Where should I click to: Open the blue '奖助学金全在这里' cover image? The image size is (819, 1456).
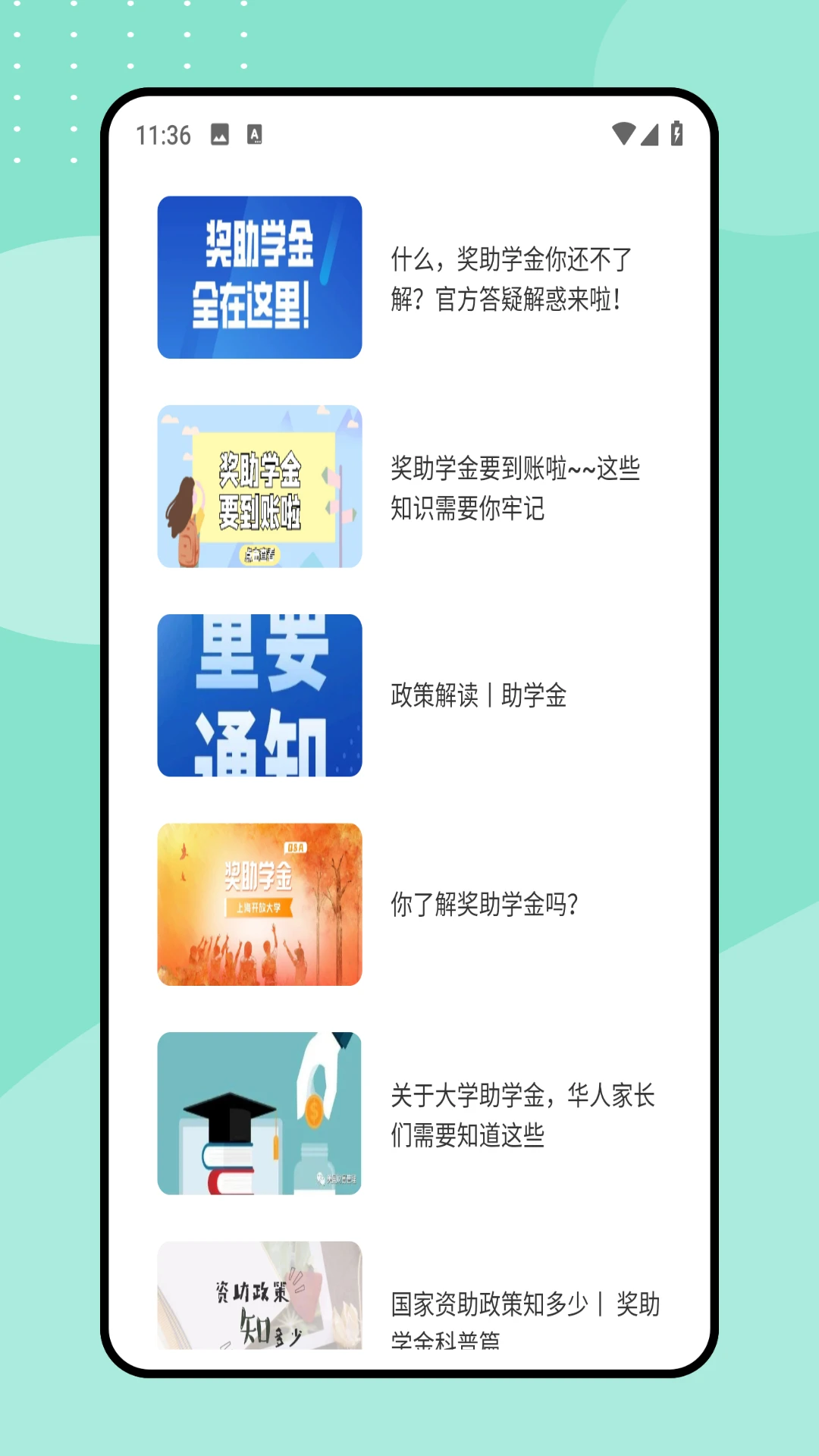(259, 278)
